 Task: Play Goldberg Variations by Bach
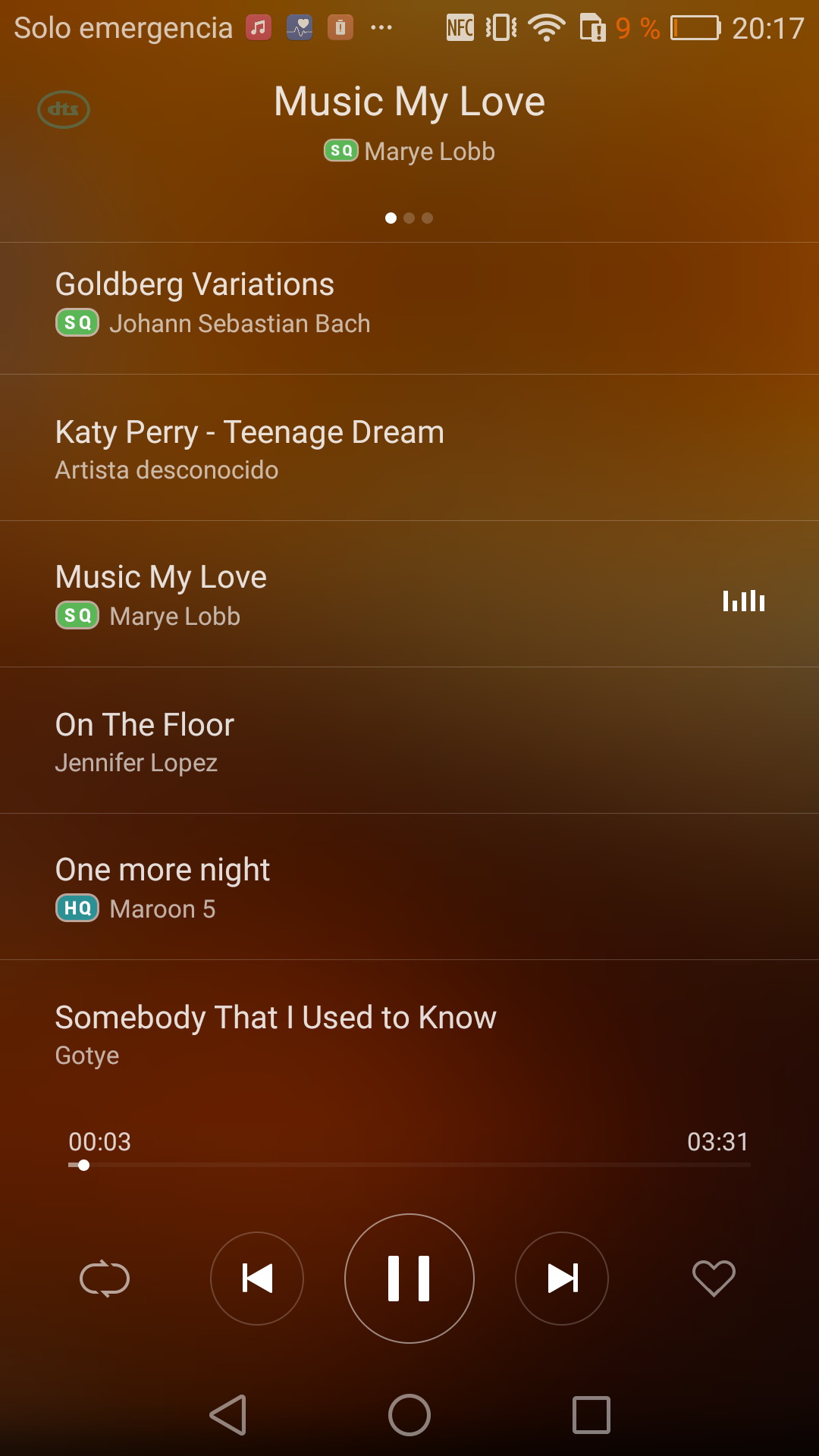[409, 308]
